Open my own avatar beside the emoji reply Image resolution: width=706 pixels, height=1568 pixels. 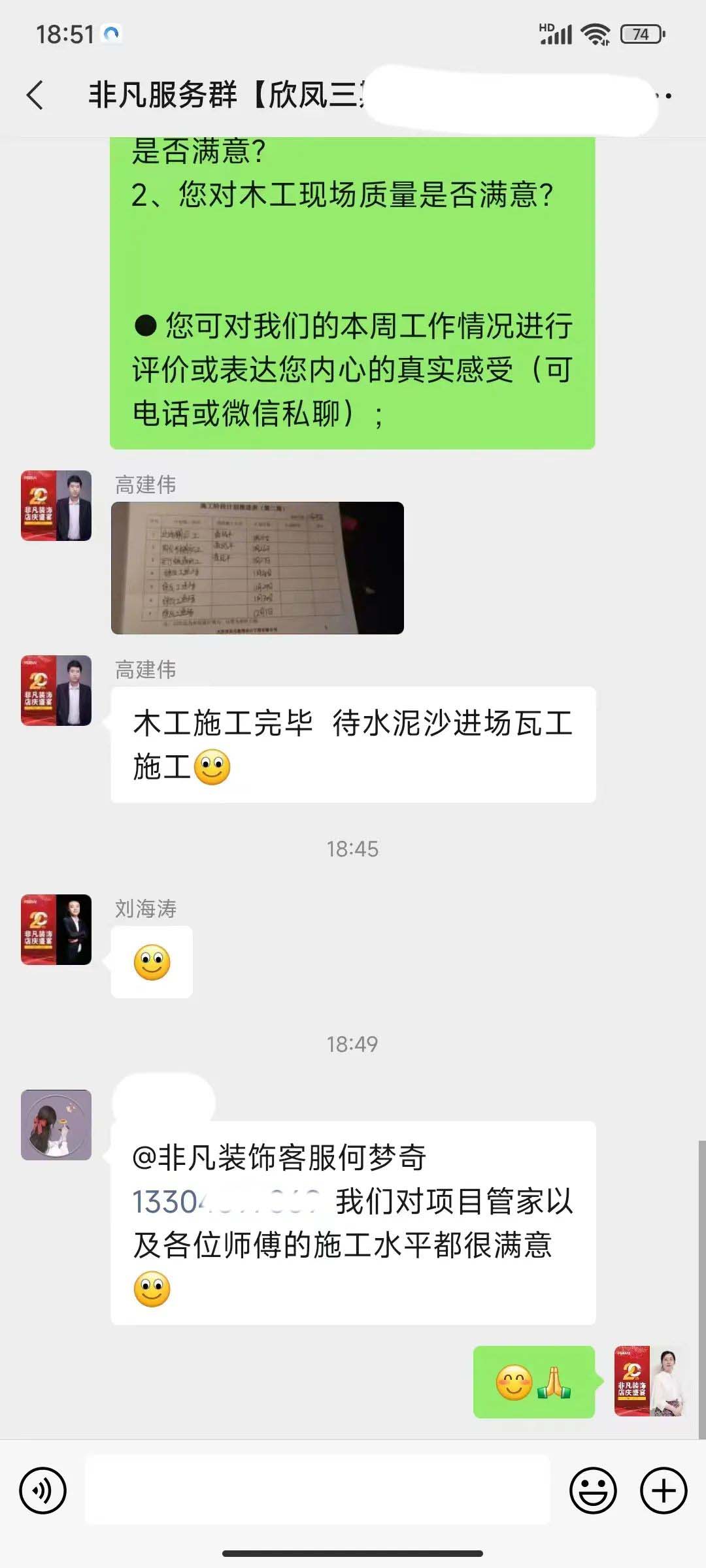point(649,1380)
